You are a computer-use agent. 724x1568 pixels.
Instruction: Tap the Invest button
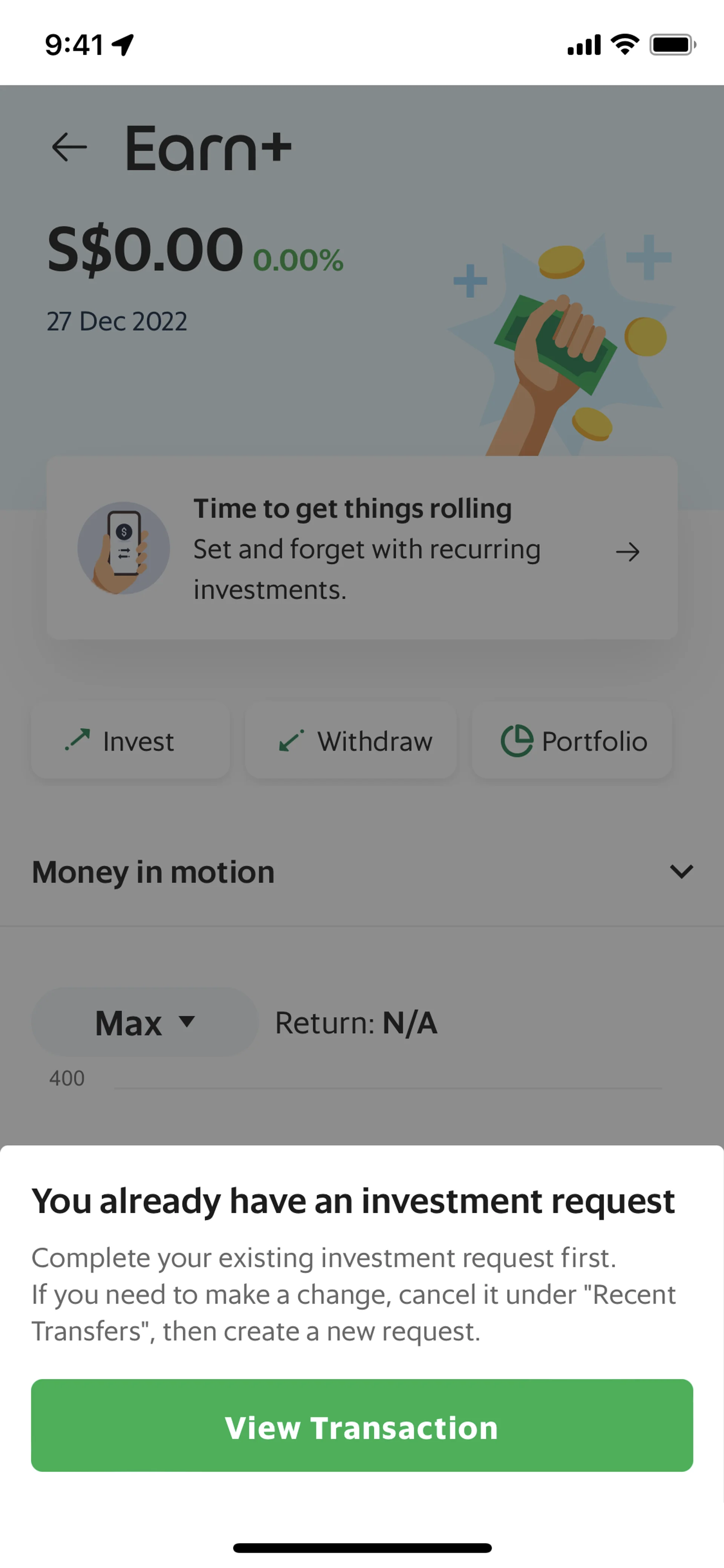point(130,741)
